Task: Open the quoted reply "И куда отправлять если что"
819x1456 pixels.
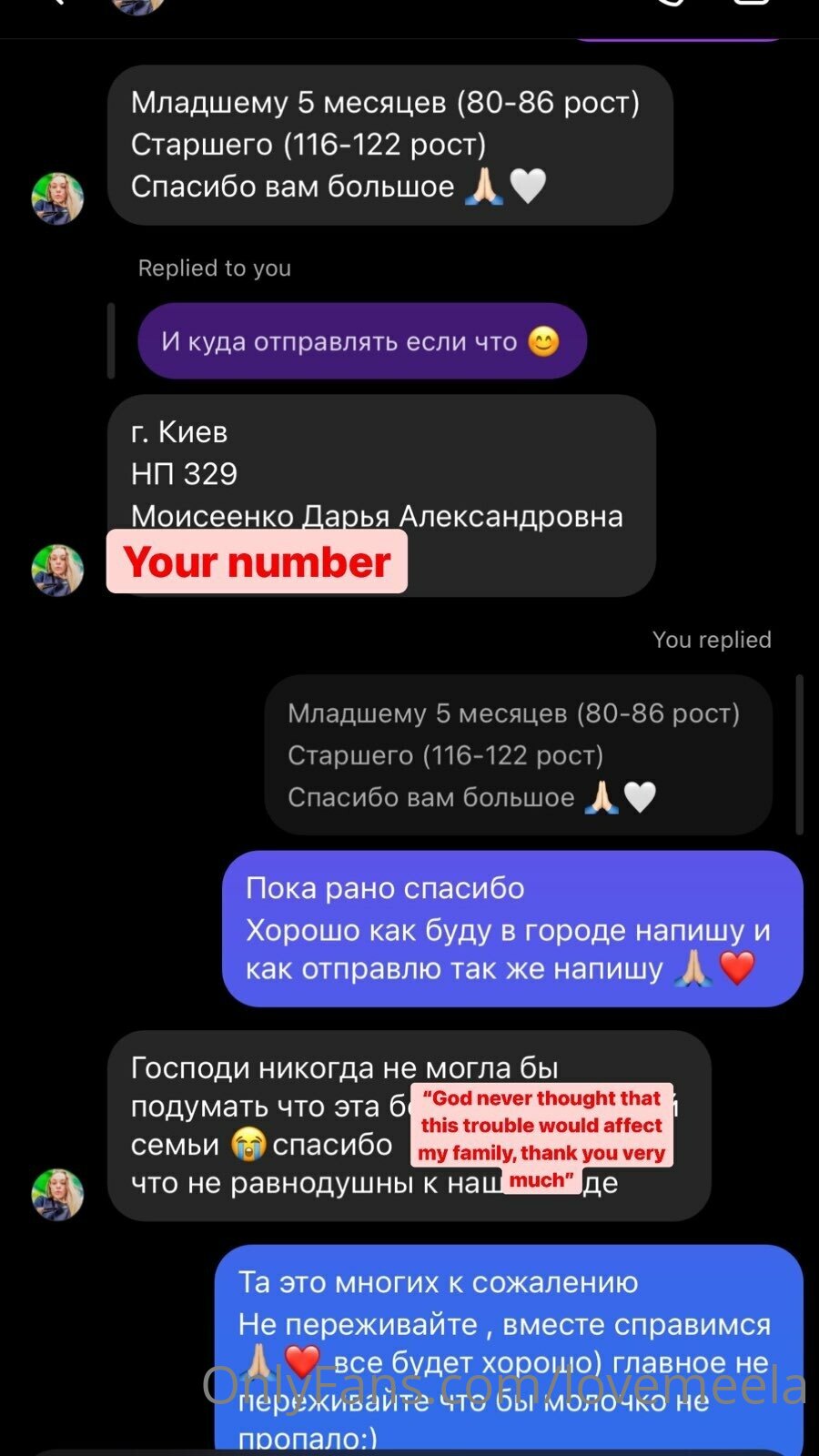Action: tap(362, 341)
